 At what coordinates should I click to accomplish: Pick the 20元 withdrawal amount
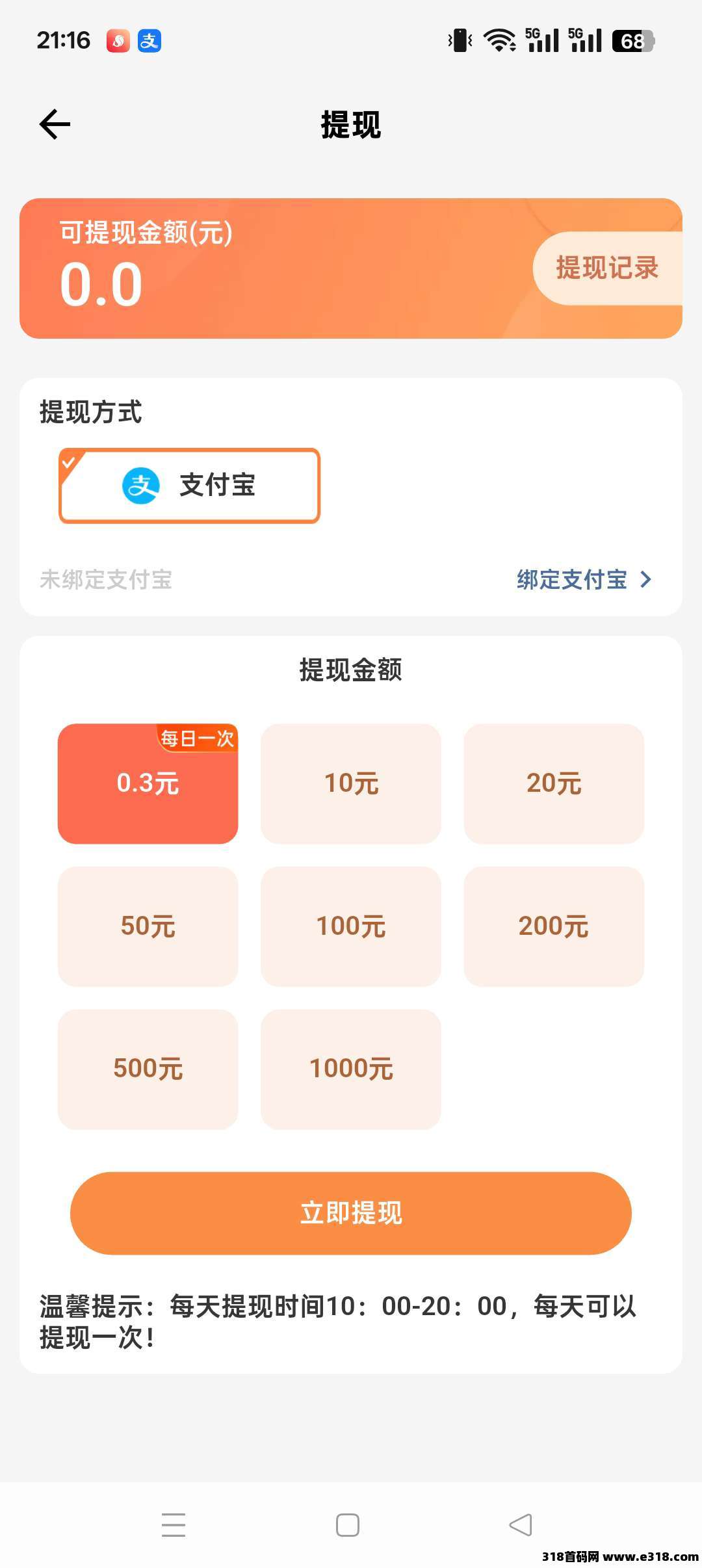554,783
